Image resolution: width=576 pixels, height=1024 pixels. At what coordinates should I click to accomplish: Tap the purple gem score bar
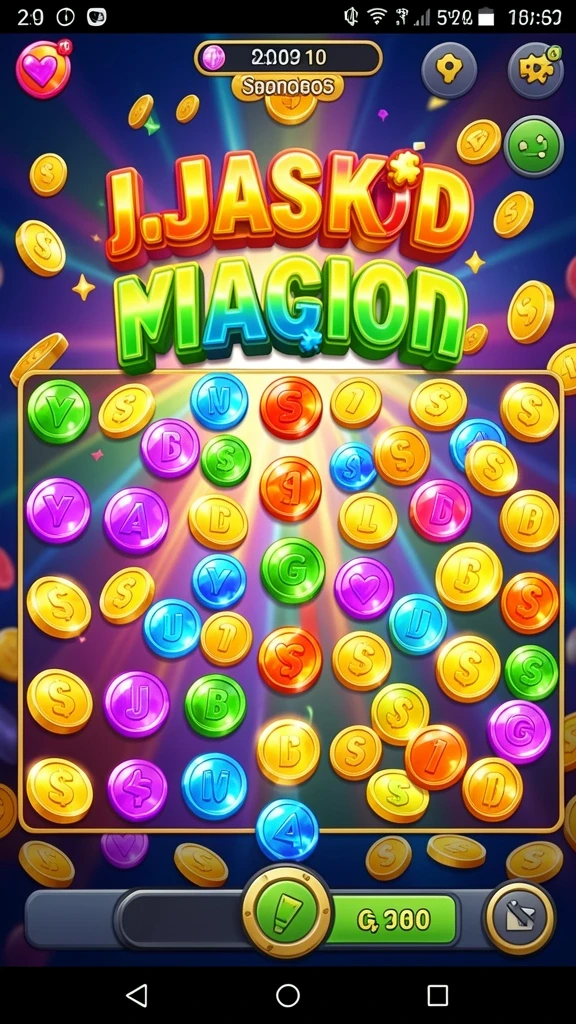pyautogui.click(x=288, y=58)
